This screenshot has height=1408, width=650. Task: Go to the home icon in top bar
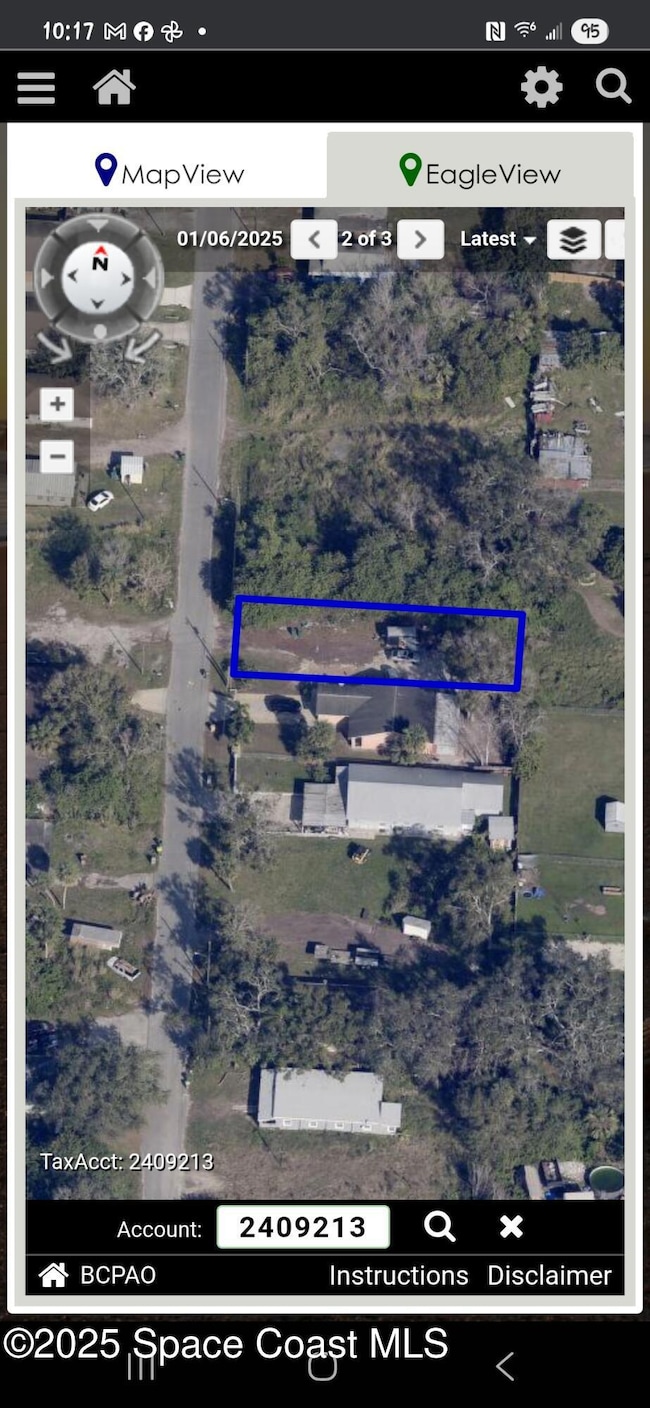[114, 88]
